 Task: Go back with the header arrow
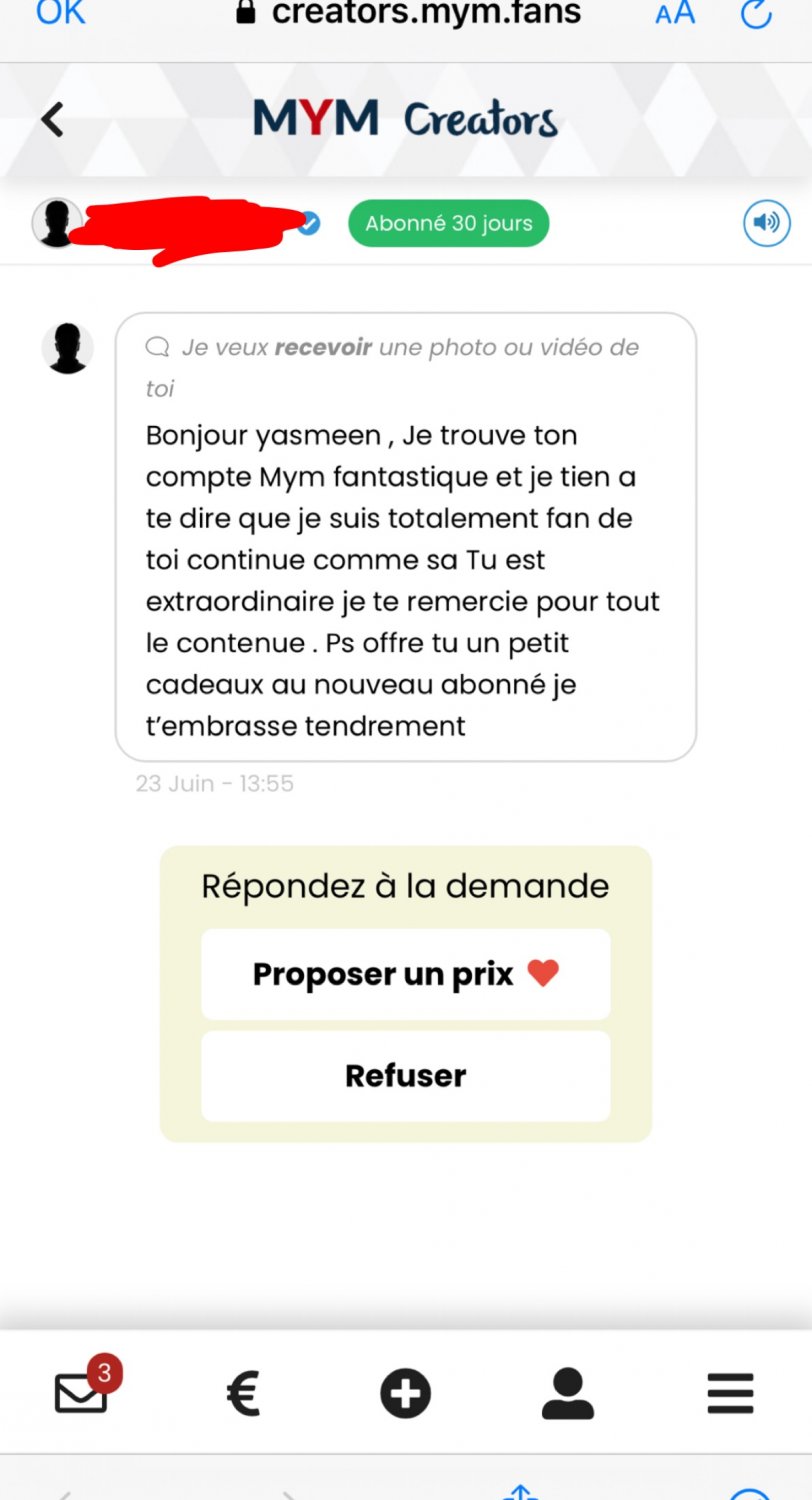click(52, 120)
